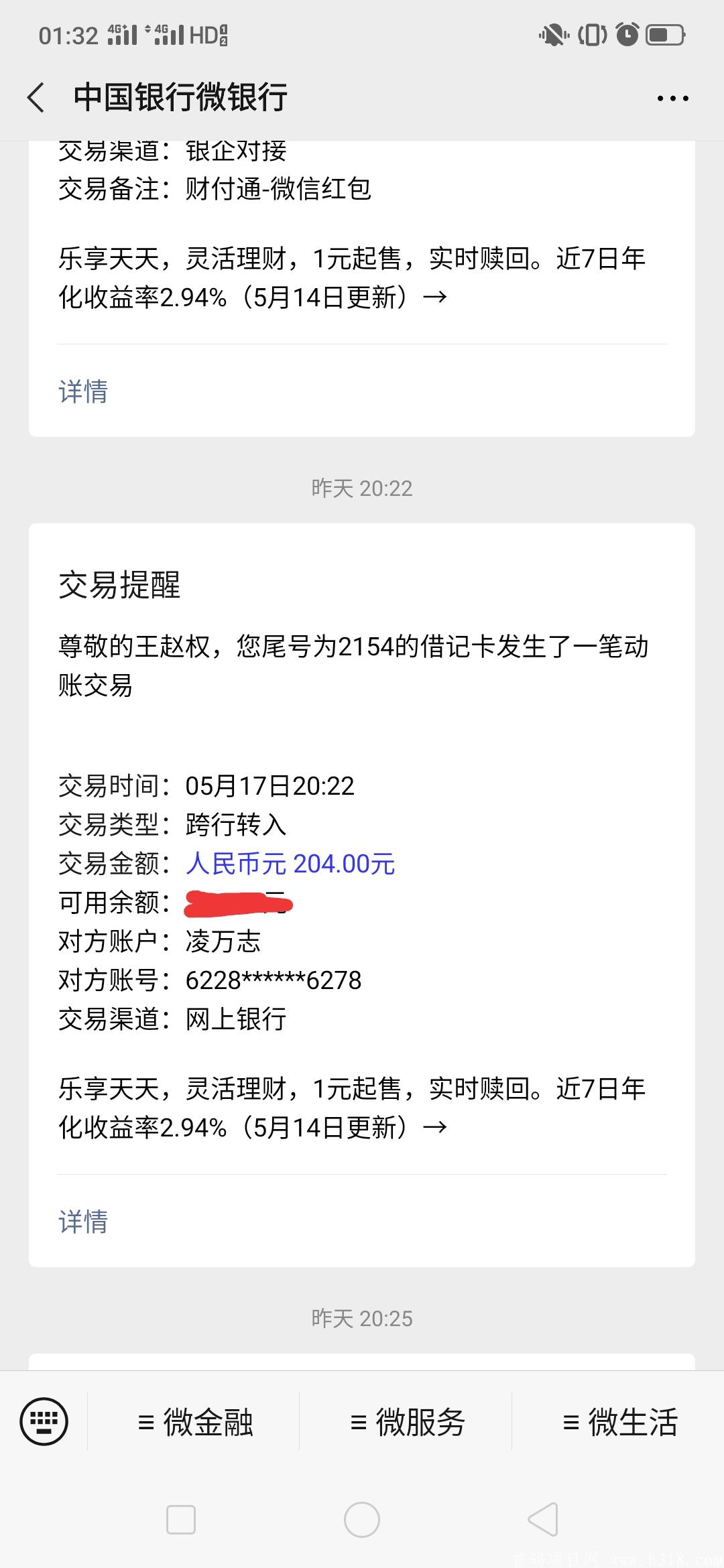
Task: Tap the system home button
Action: pyautogui.click(x=362, y=1520)
